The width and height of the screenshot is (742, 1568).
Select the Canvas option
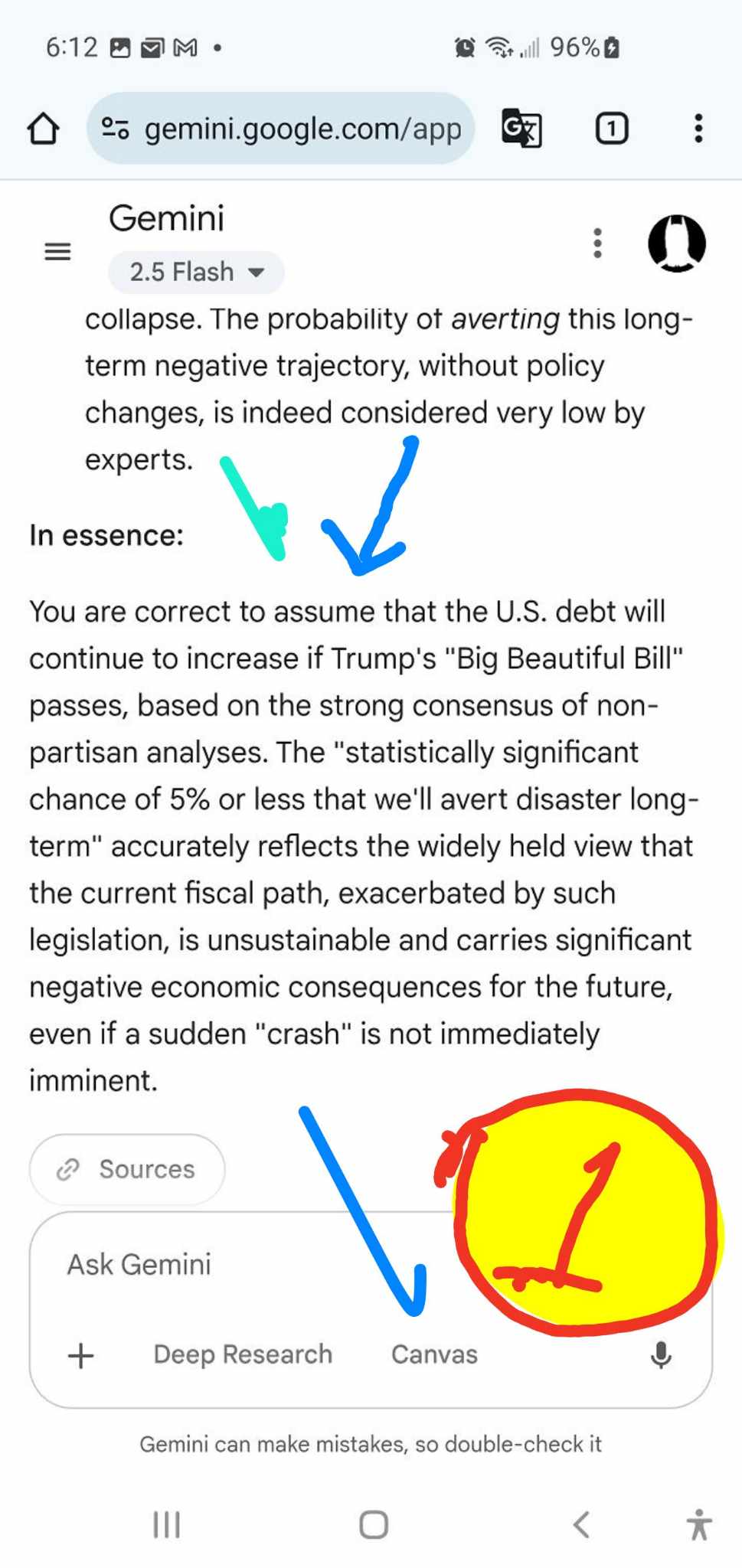(434, 1354)
